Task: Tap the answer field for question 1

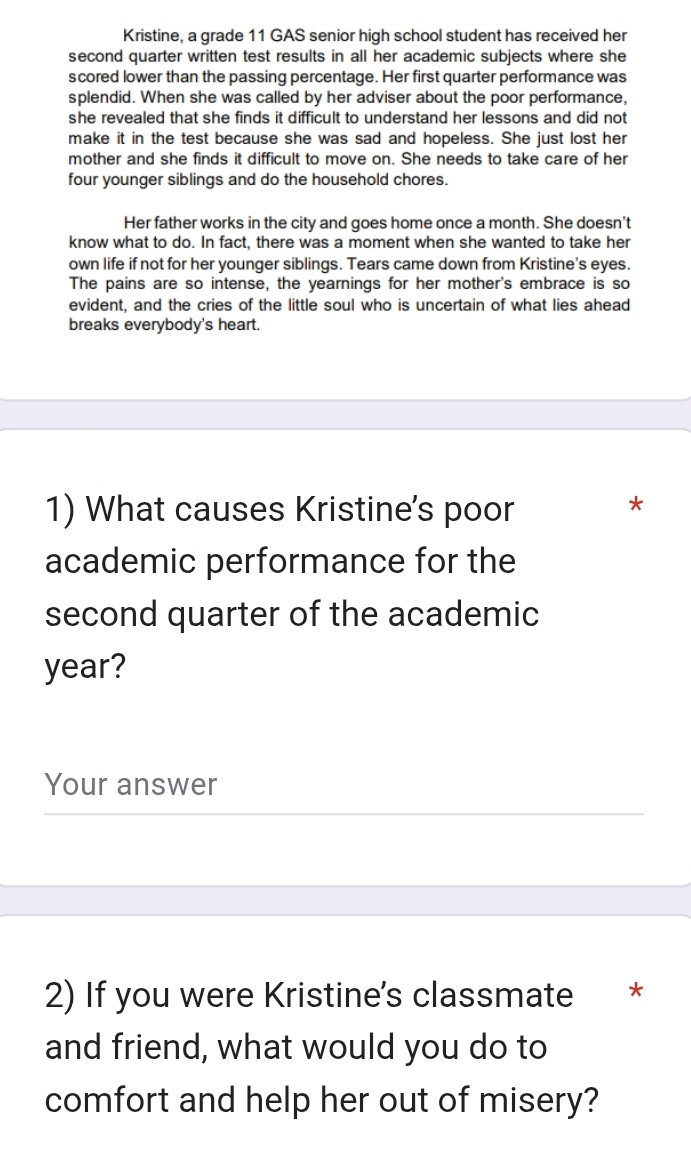Action: (343, 787)
